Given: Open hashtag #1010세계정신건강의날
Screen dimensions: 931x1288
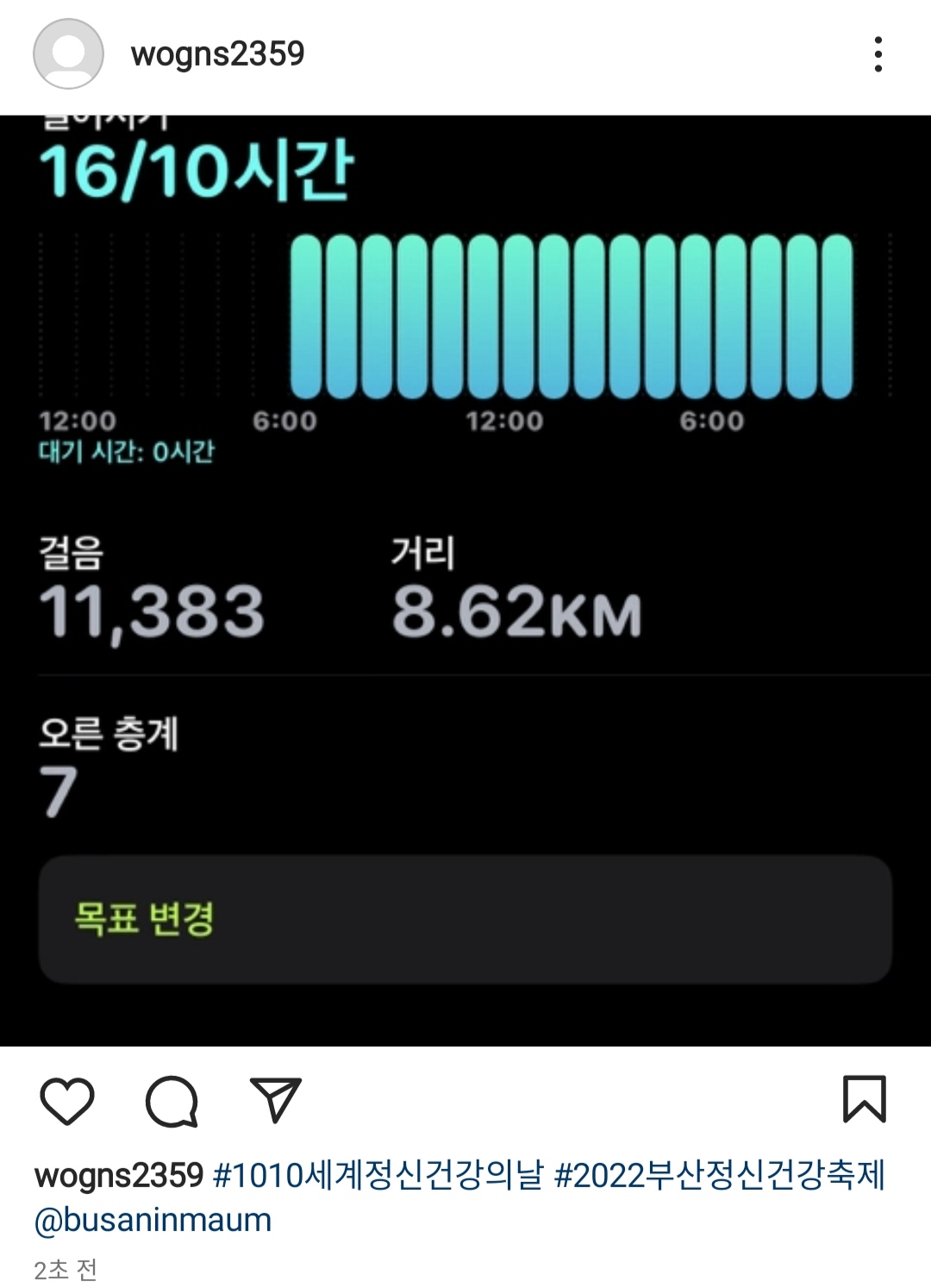Looking at the screenshot, I should tap(378, 1175).
